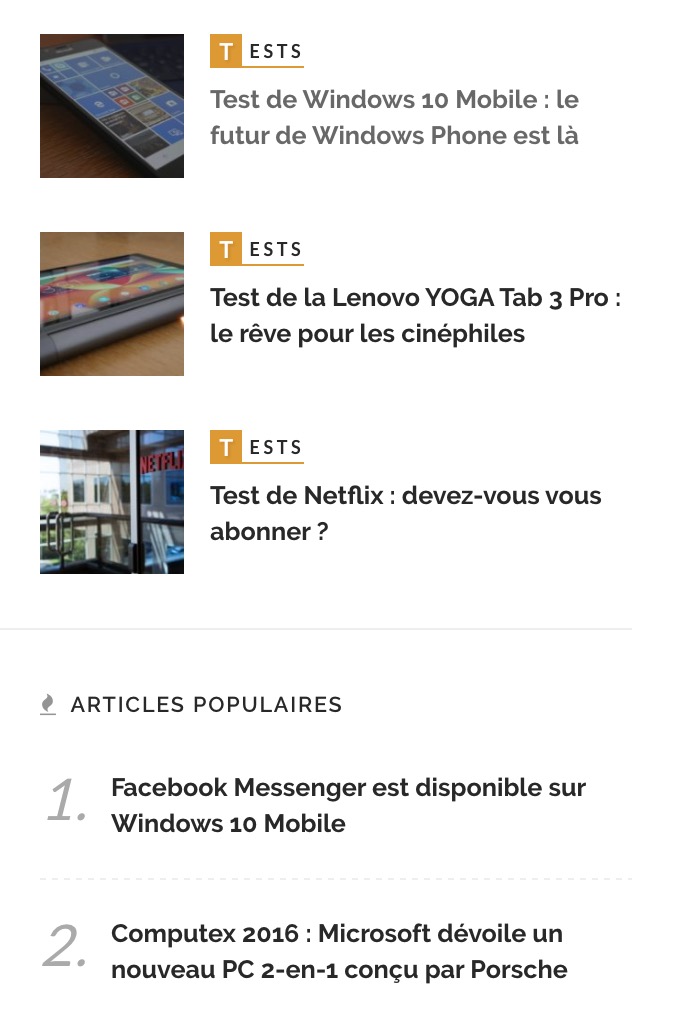
Task: Open the Tests category above the Lenovo article
Action: (x=257, y=249)
